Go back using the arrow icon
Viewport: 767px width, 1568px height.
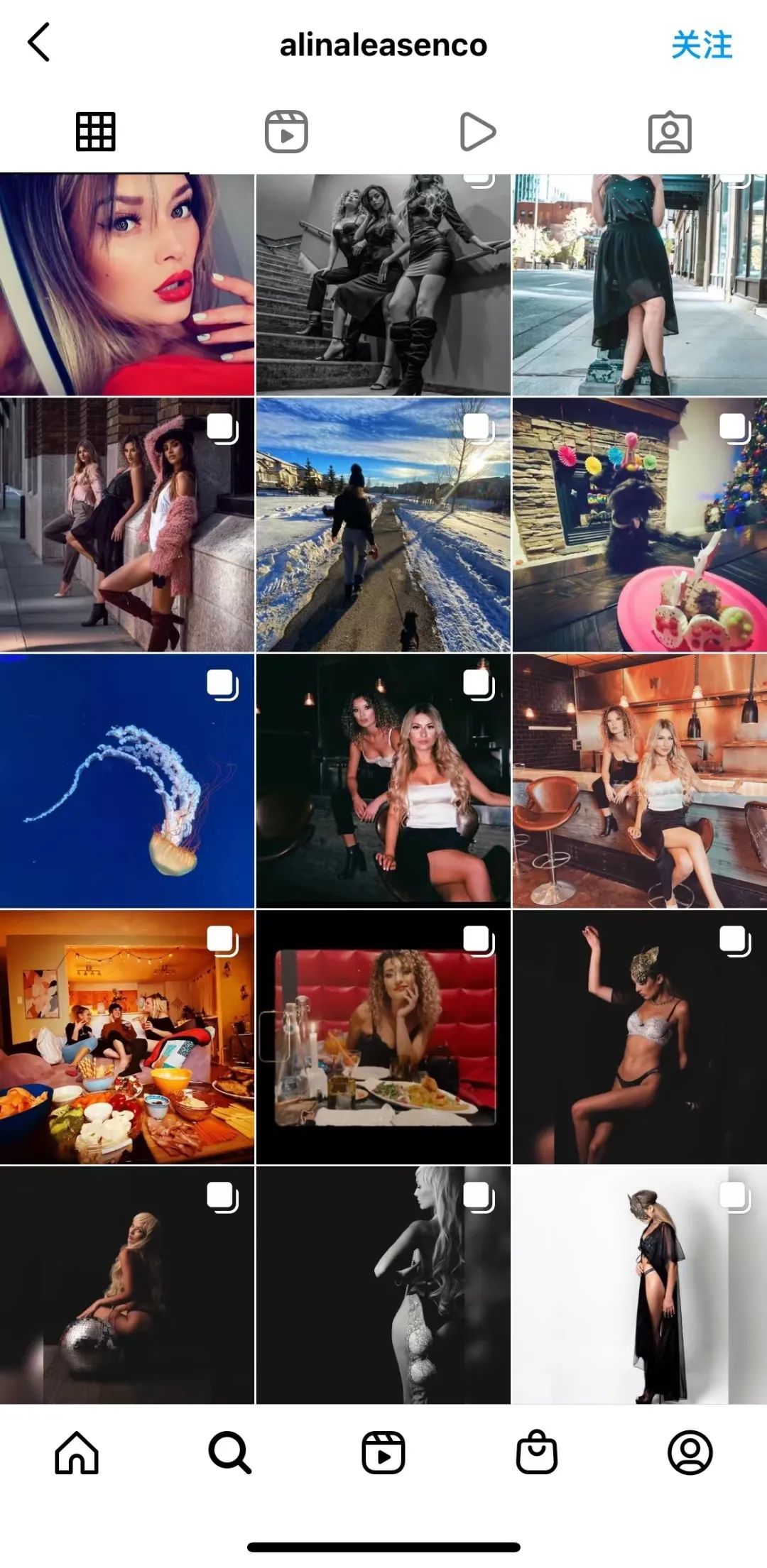tap(40, 43)
